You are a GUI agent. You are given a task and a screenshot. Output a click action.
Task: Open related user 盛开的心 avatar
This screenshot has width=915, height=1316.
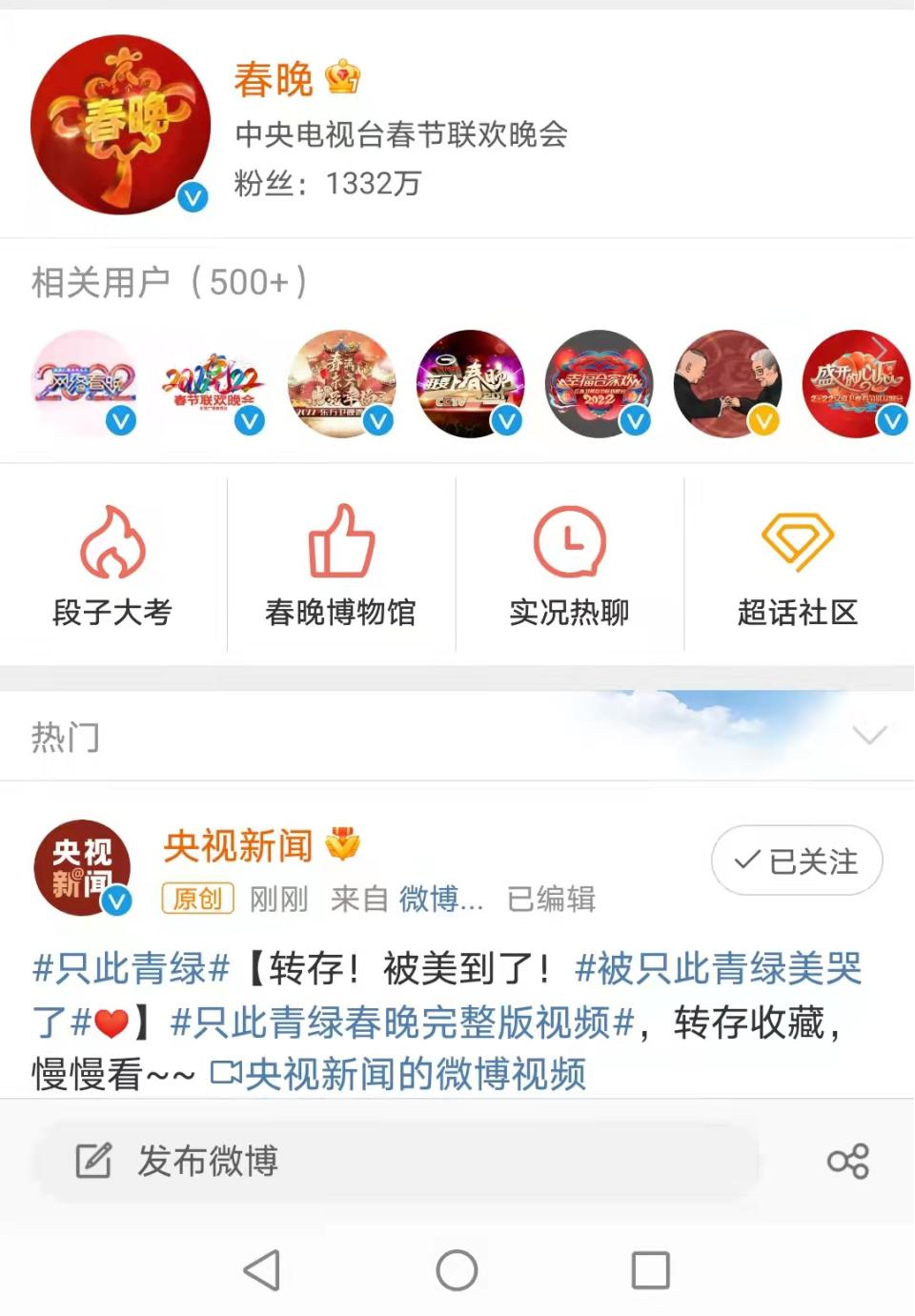[856, 384]
